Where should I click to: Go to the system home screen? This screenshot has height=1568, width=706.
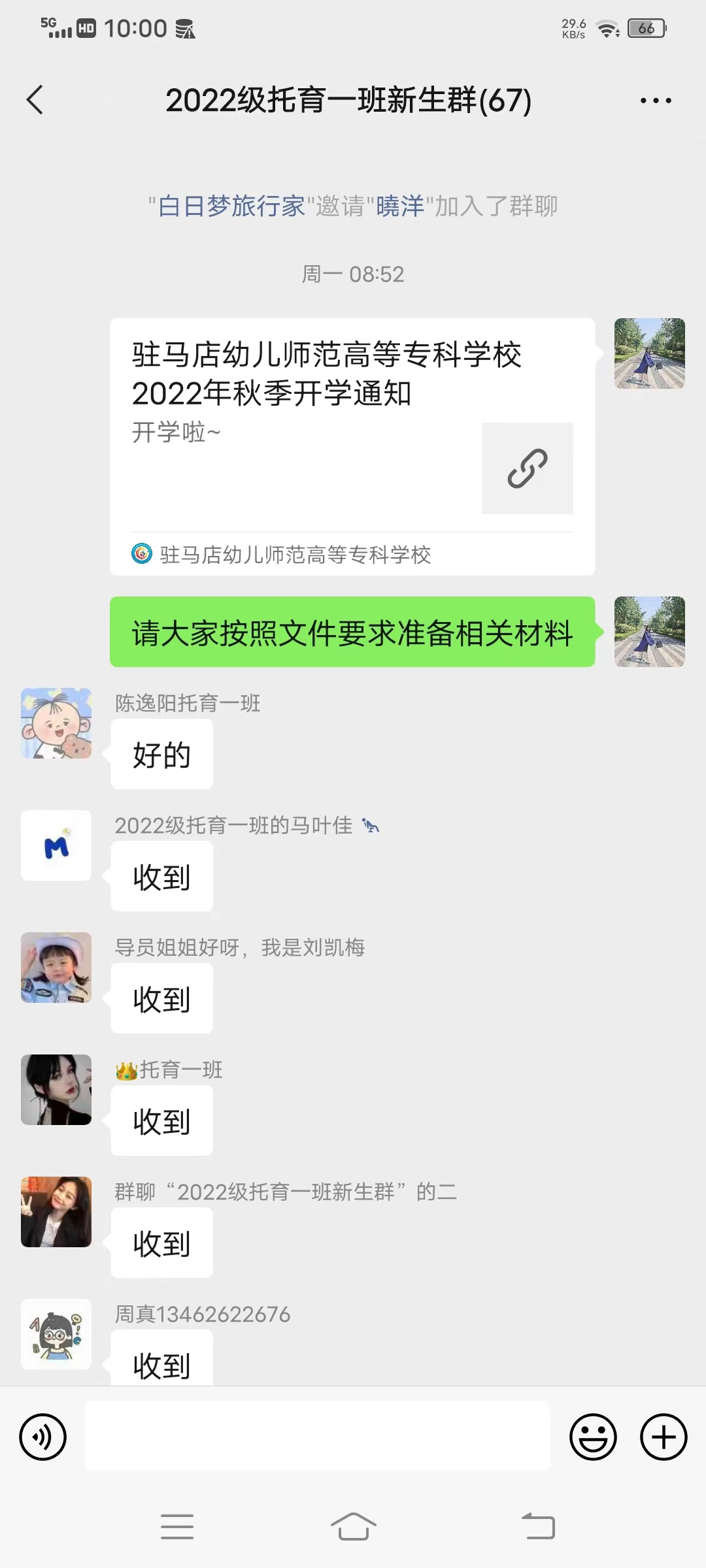[353, 1527]
